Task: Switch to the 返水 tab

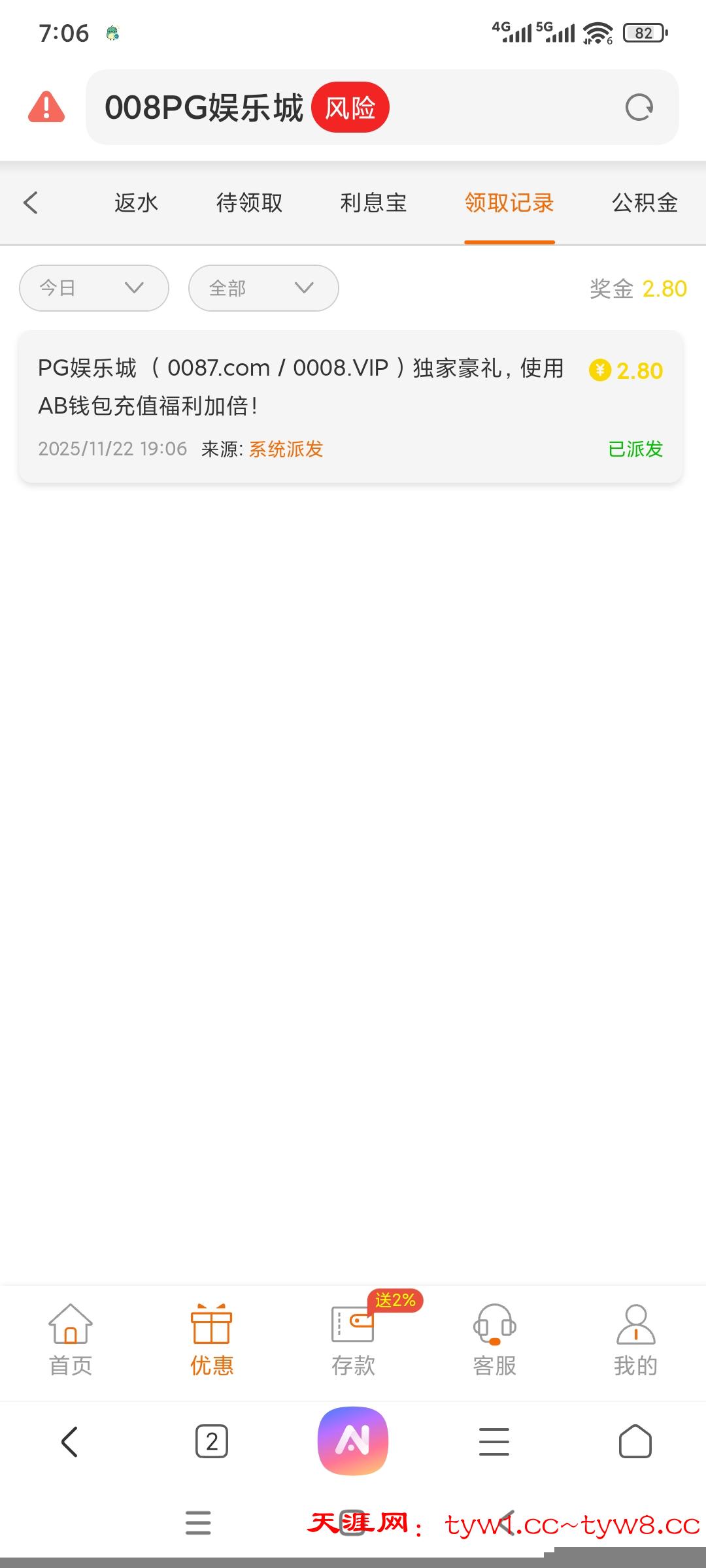Action: coord(136,203)
